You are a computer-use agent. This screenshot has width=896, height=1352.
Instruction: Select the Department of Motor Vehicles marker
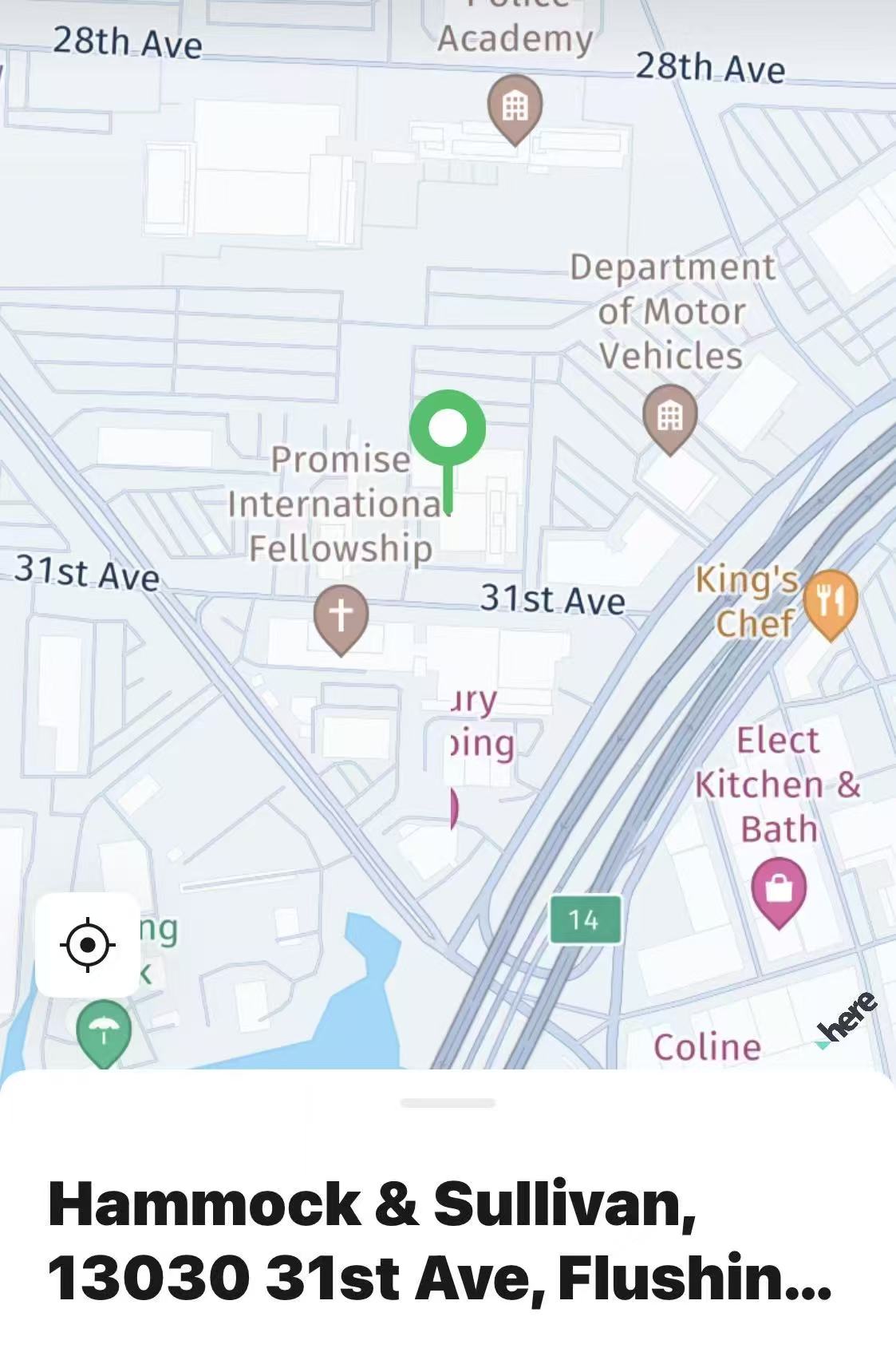point(669,416)
